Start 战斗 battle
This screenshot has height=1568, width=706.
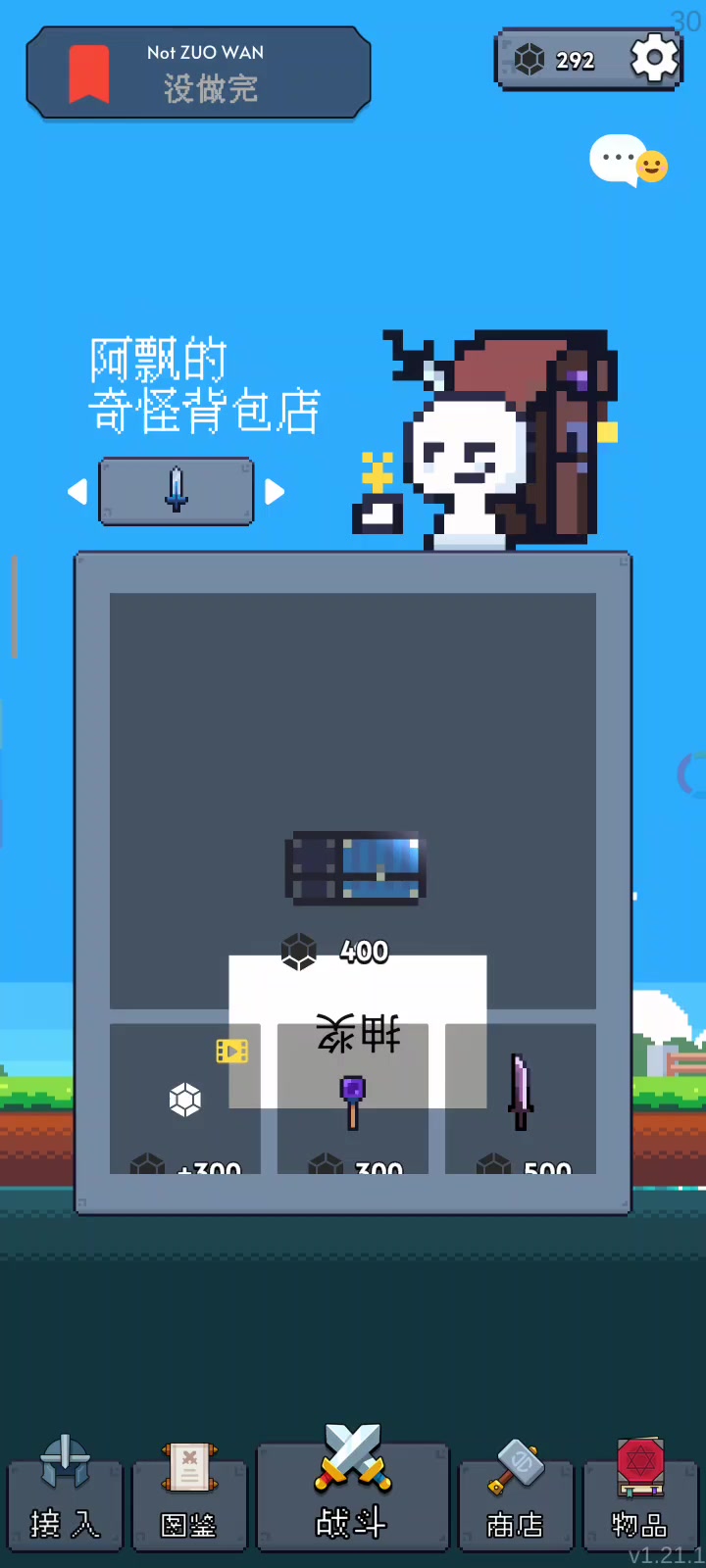click(x=352, y=1490)
